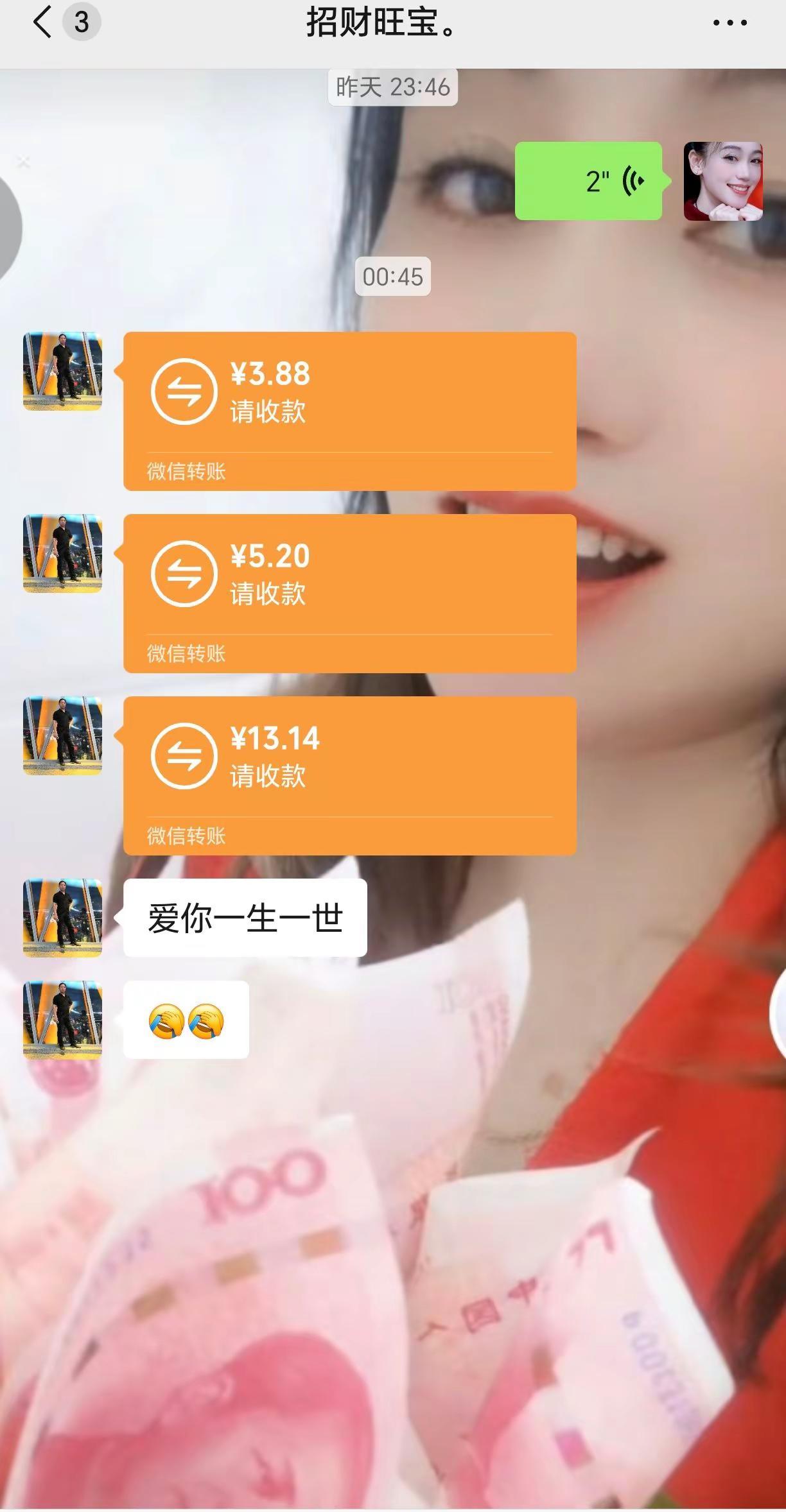Play the 2-second voice message bubble
This screenshot has height=1512, width=786.
(x=588, y=181)
